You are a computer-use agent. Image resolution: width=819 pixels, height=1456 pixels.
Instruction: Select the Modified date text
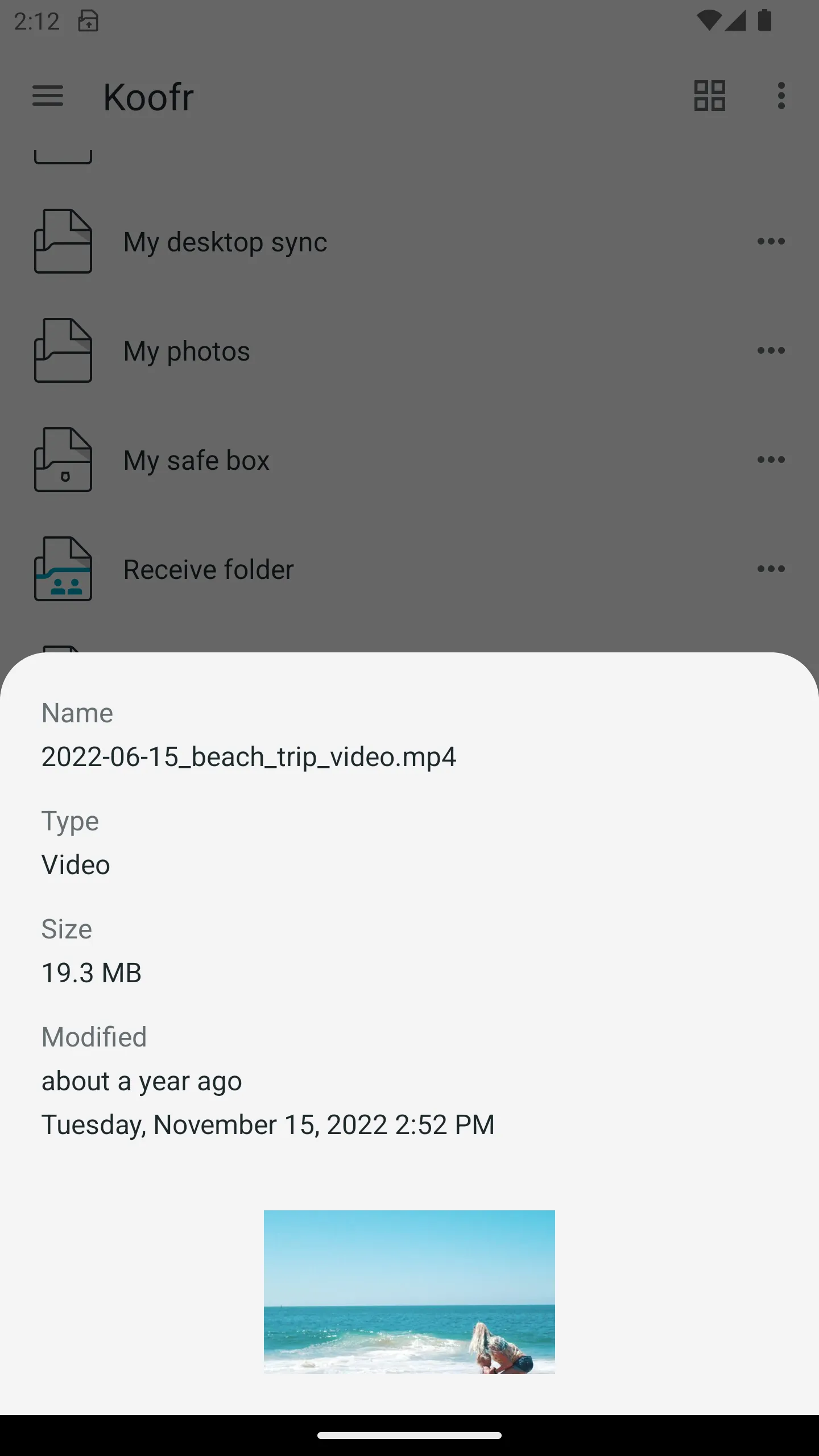pyautogui.click(x=267, y=1123)
